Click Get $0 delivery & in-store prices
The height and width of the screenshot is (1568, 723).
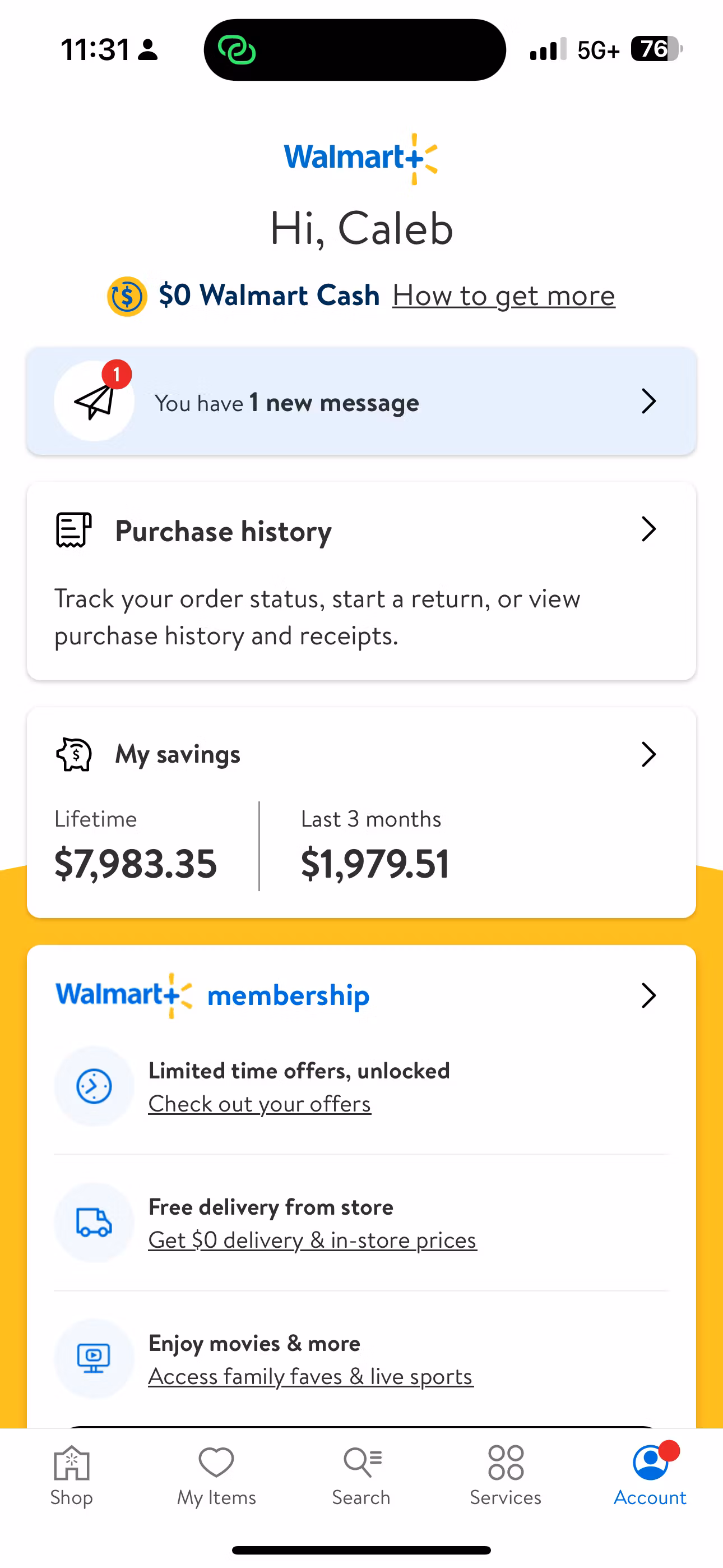click(x=313, y=1240)
